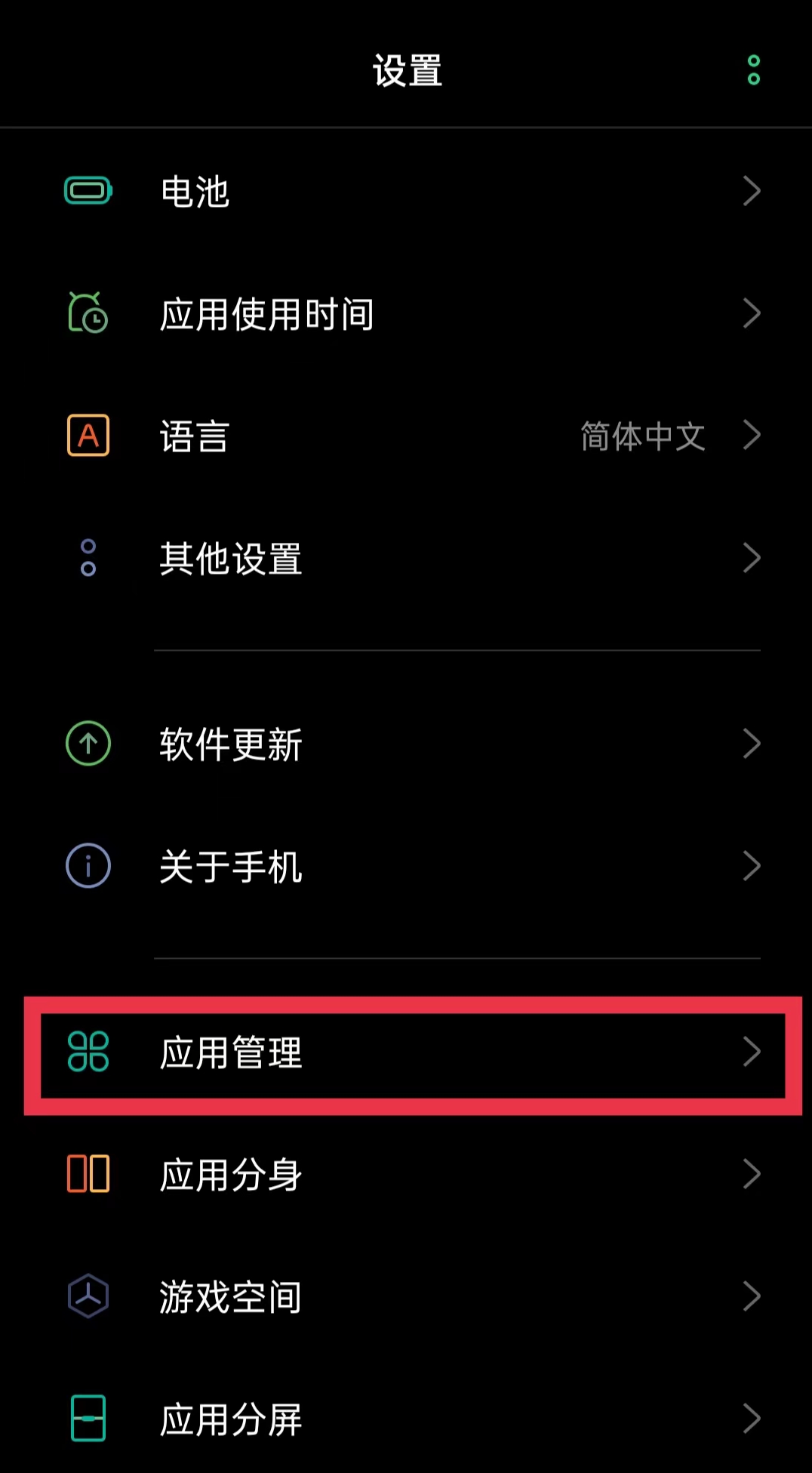This screenshot has width=812, height=1473.
Task: Tap the 设置 title header
Action: [406, 72]
